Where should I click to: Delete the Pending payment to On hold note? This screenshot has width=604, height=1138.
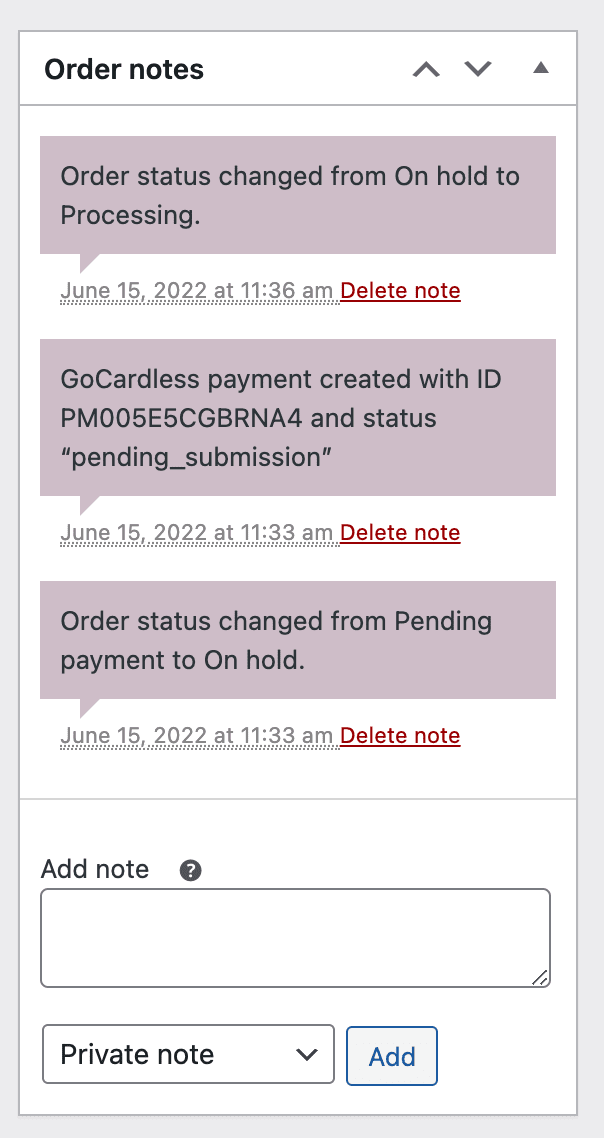point(400,736)
